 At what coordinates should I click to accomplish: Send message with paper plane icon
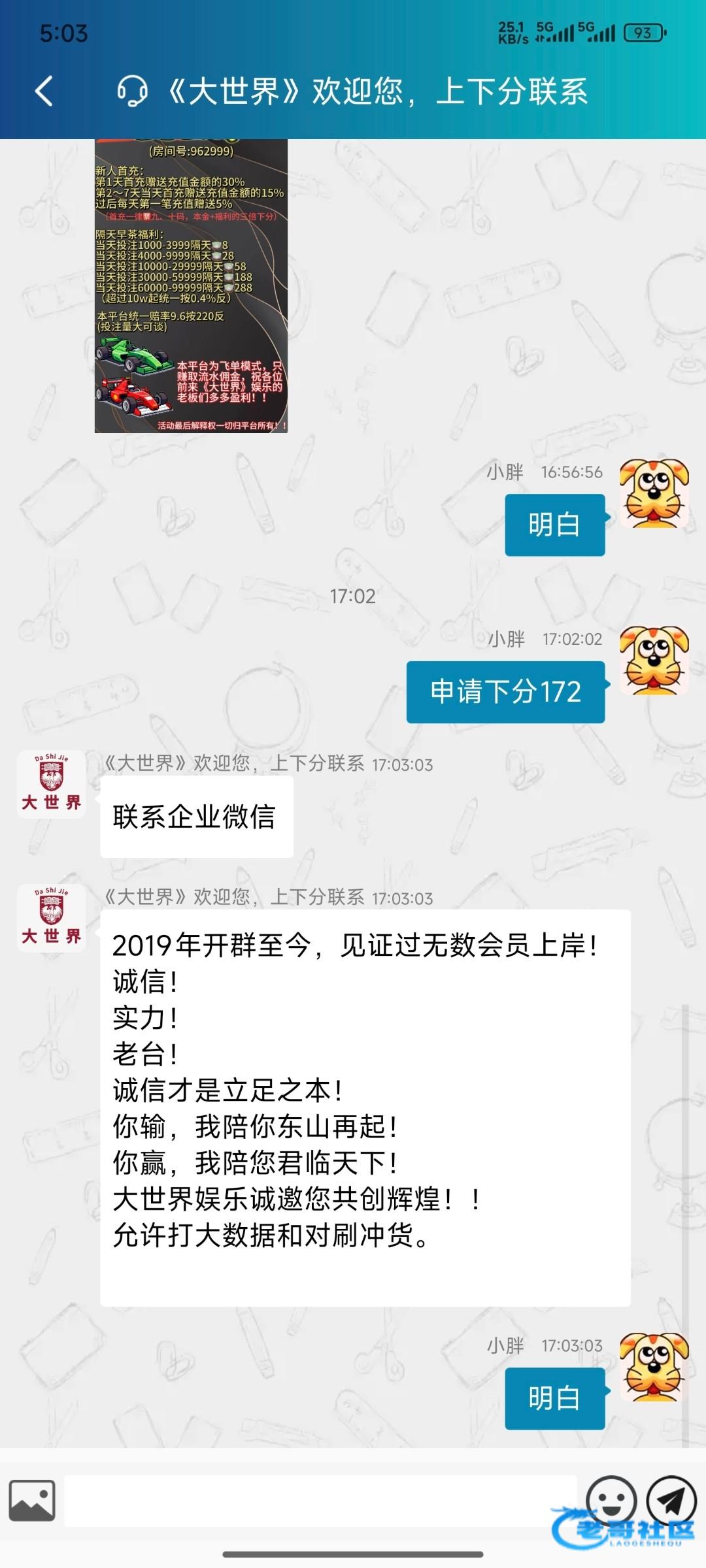671,1500
